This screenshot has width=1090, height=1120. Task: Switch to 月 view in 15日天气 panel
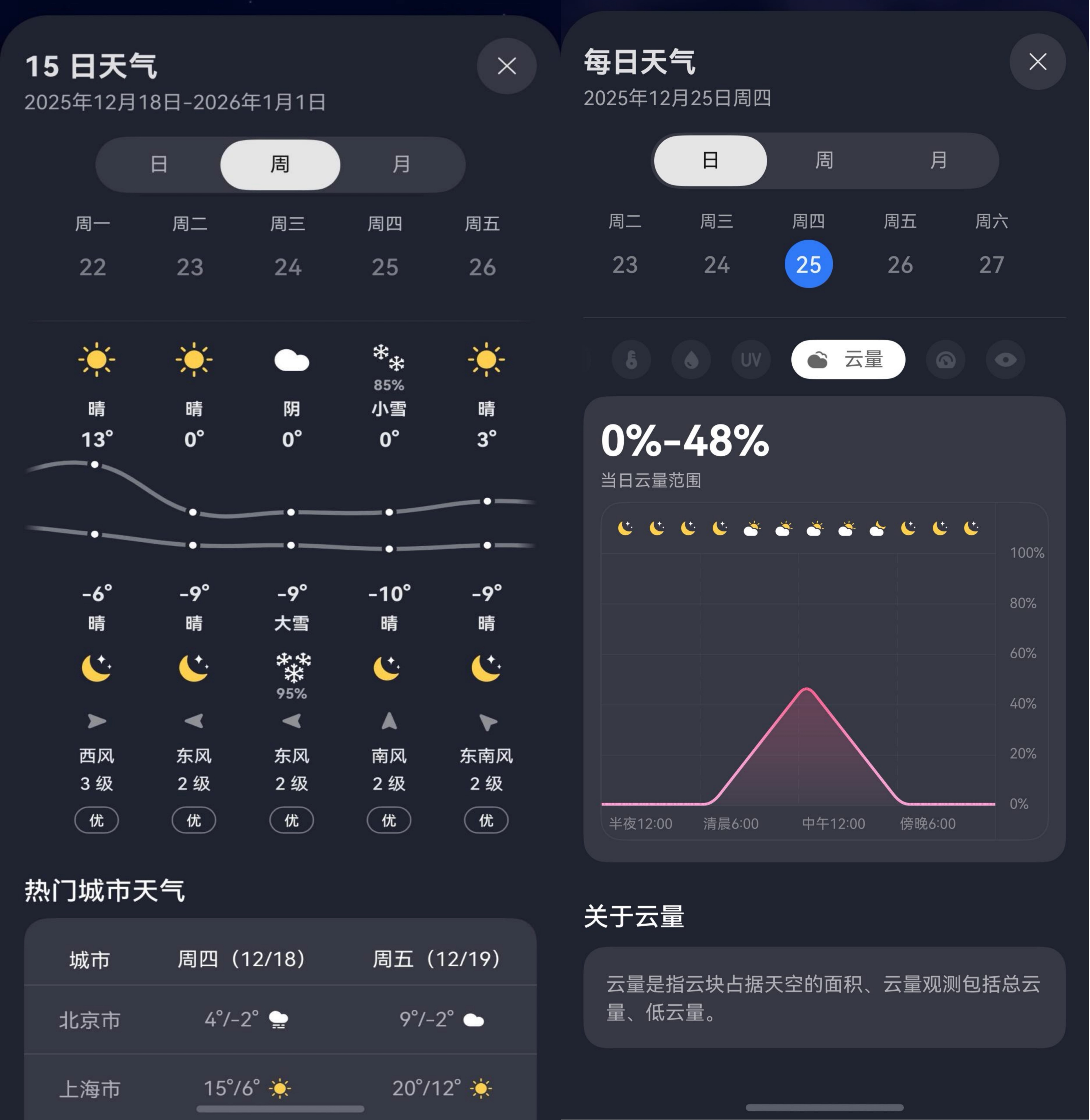401,164
